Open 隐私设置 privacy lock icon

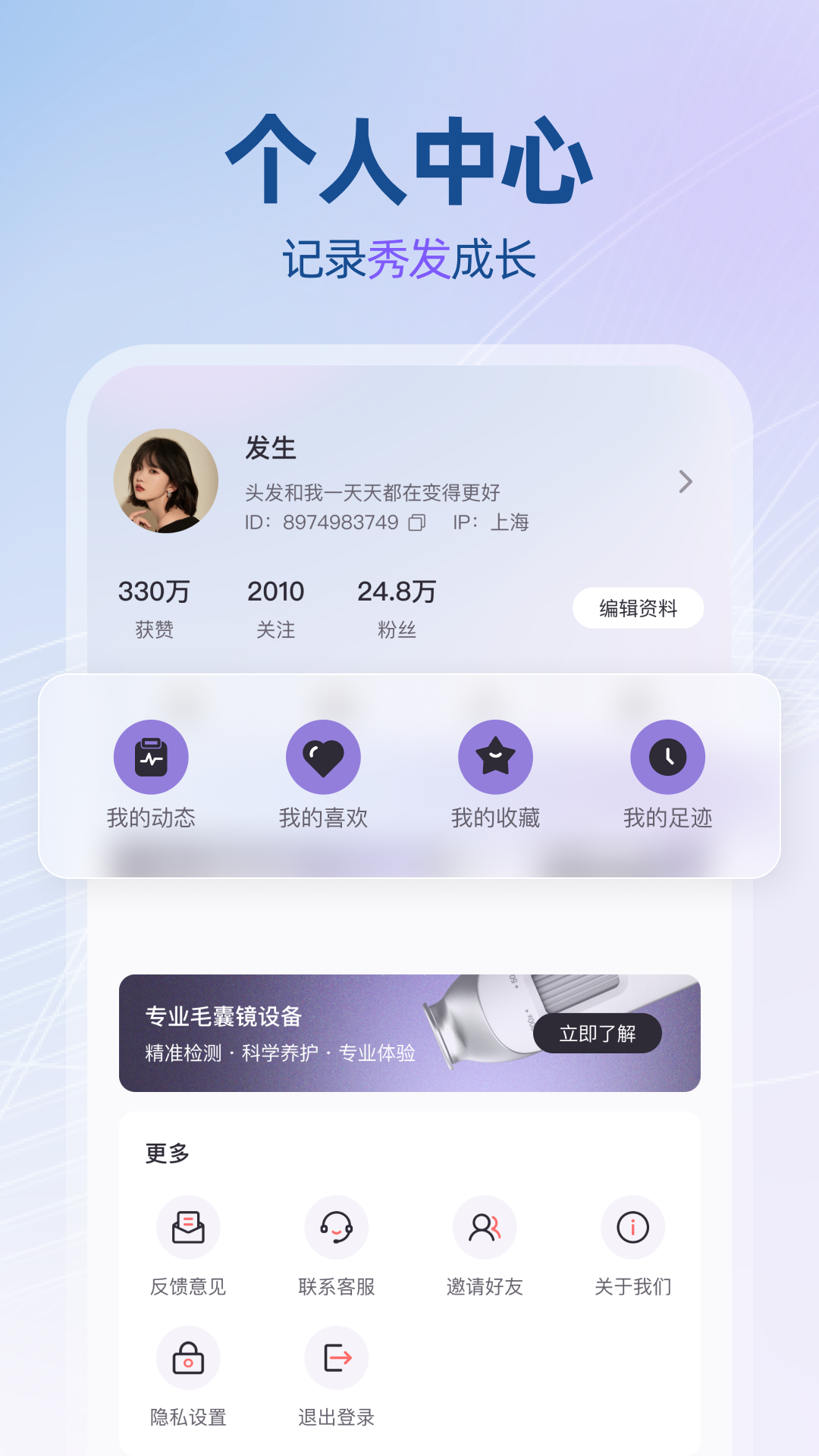point(189,1357)
